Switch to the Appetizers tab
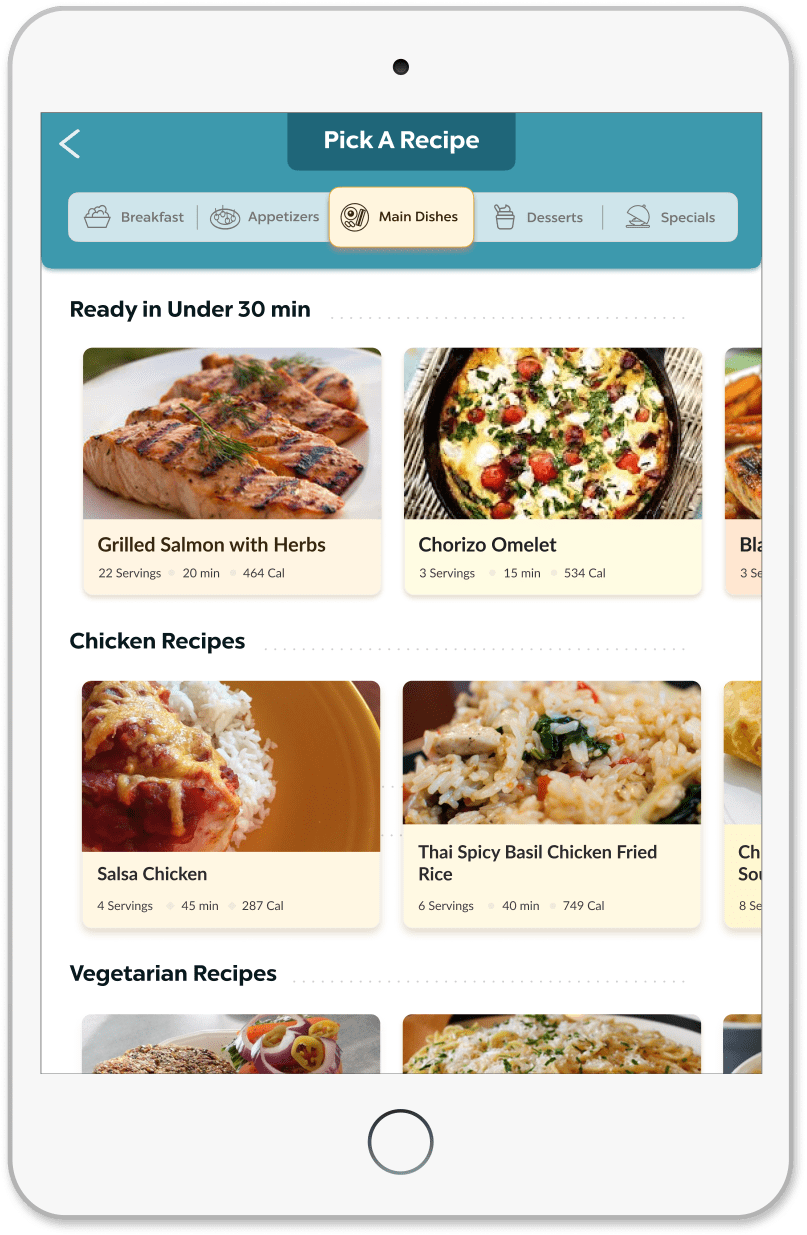Image resolution: width=807 pixels, height=1235 pixels. pyautogui.click(x=265, y=217)
